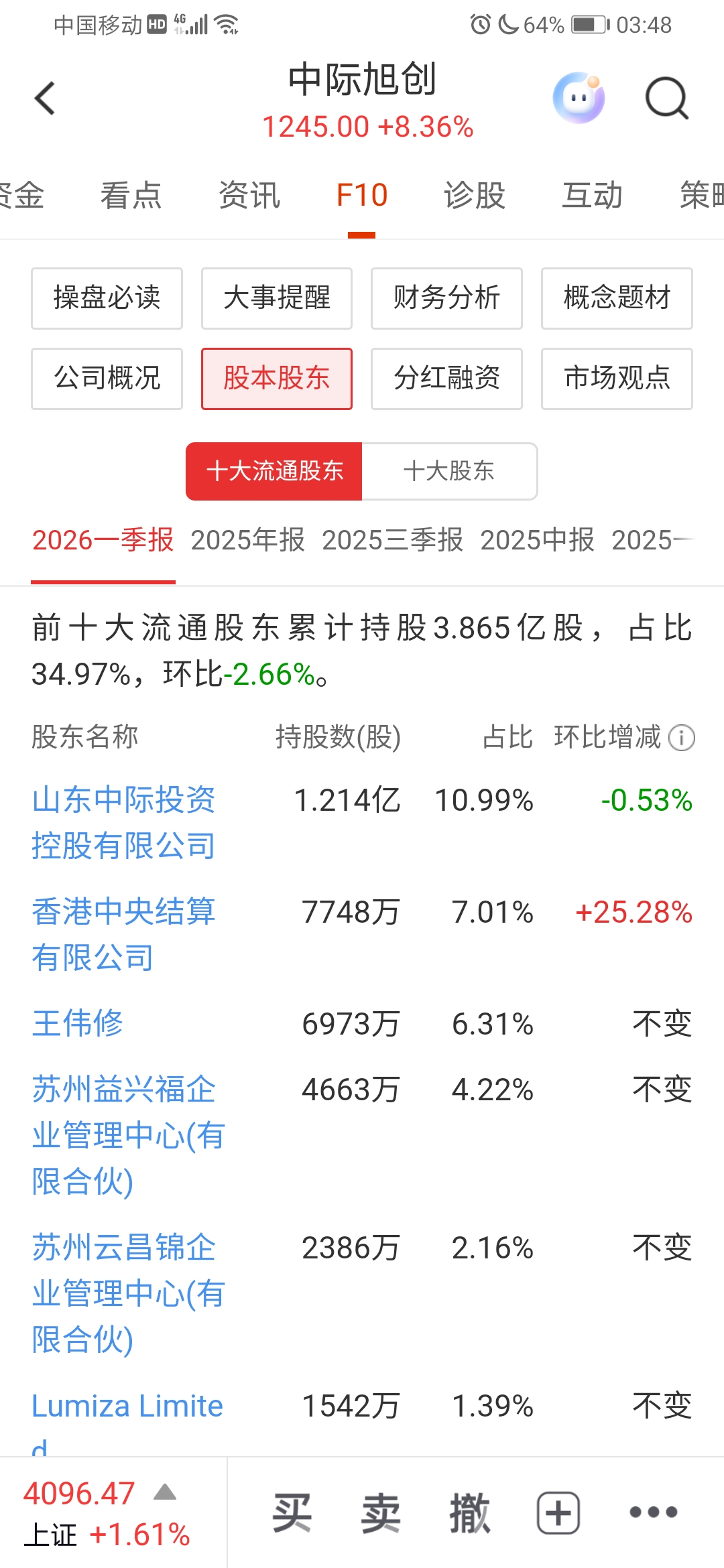The height and width of the screenshot is (1568, 724).
Task: Open shareholder 香港中央结算有限公司
Action: (123, 934)
